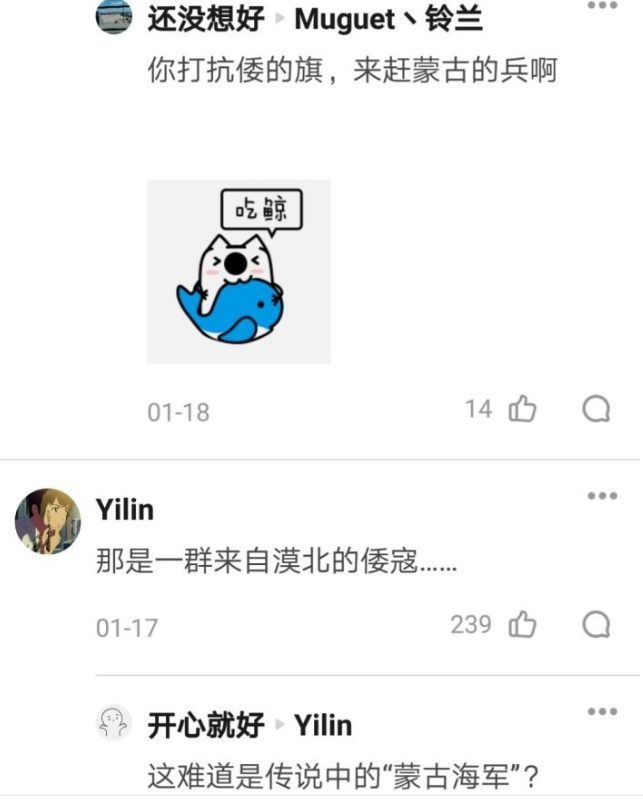Like the 01-18 comment with 14 likes

coord(522,409)
